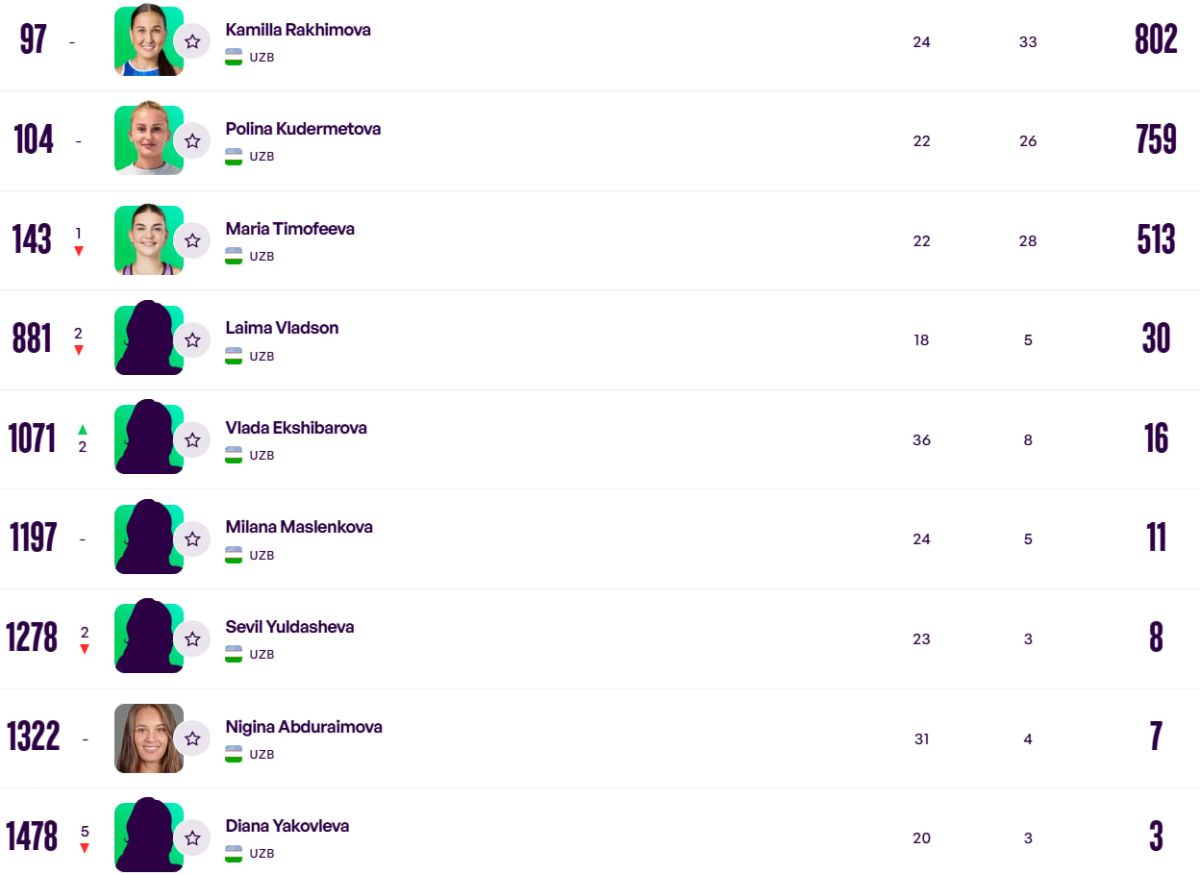Open Sevil Yuldasheva's player page
Viewport: 1200px width, 875px height.
click(289, 627)
